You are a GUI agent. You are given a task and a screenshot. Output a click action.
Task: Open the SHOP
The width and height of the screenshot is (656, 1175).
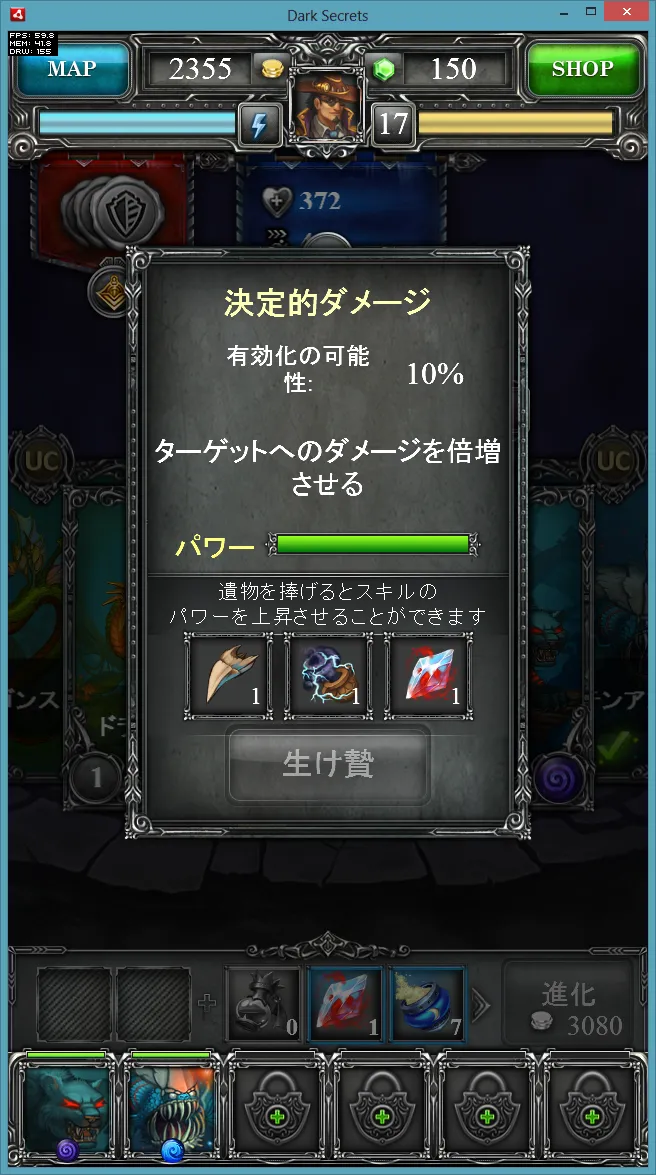[582, 69]
